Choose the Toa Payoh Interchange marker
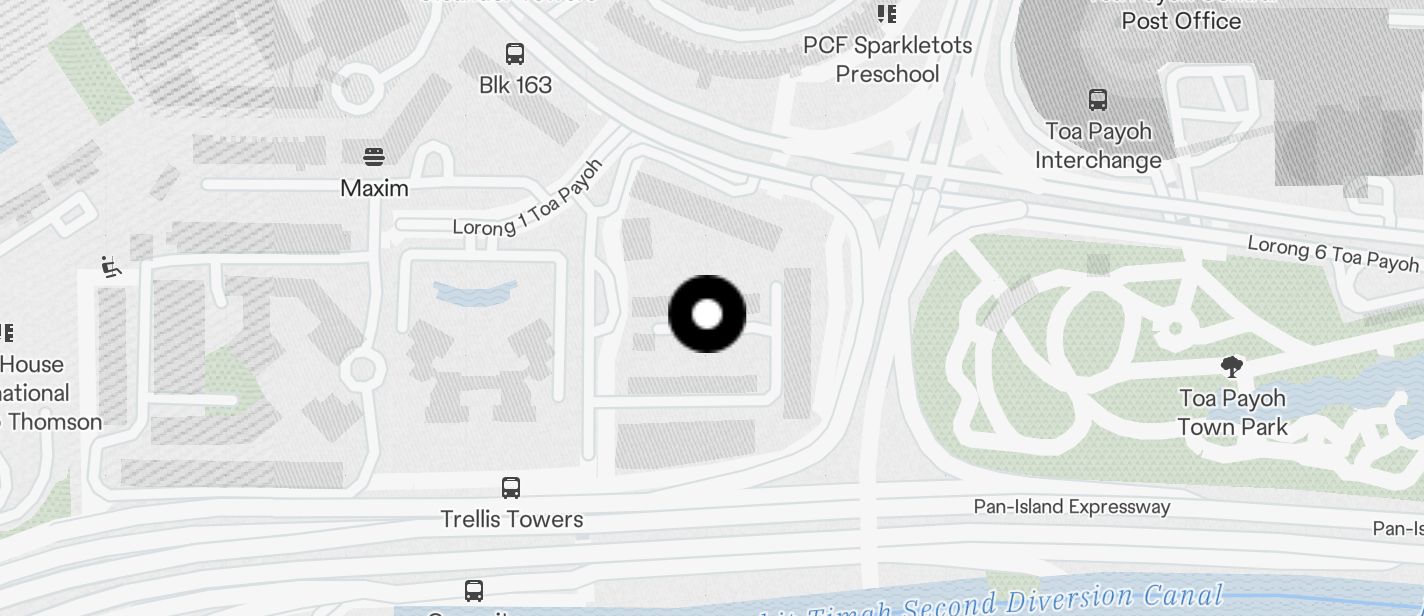This screenshot has height=616, width=1424. point(1098,100)
